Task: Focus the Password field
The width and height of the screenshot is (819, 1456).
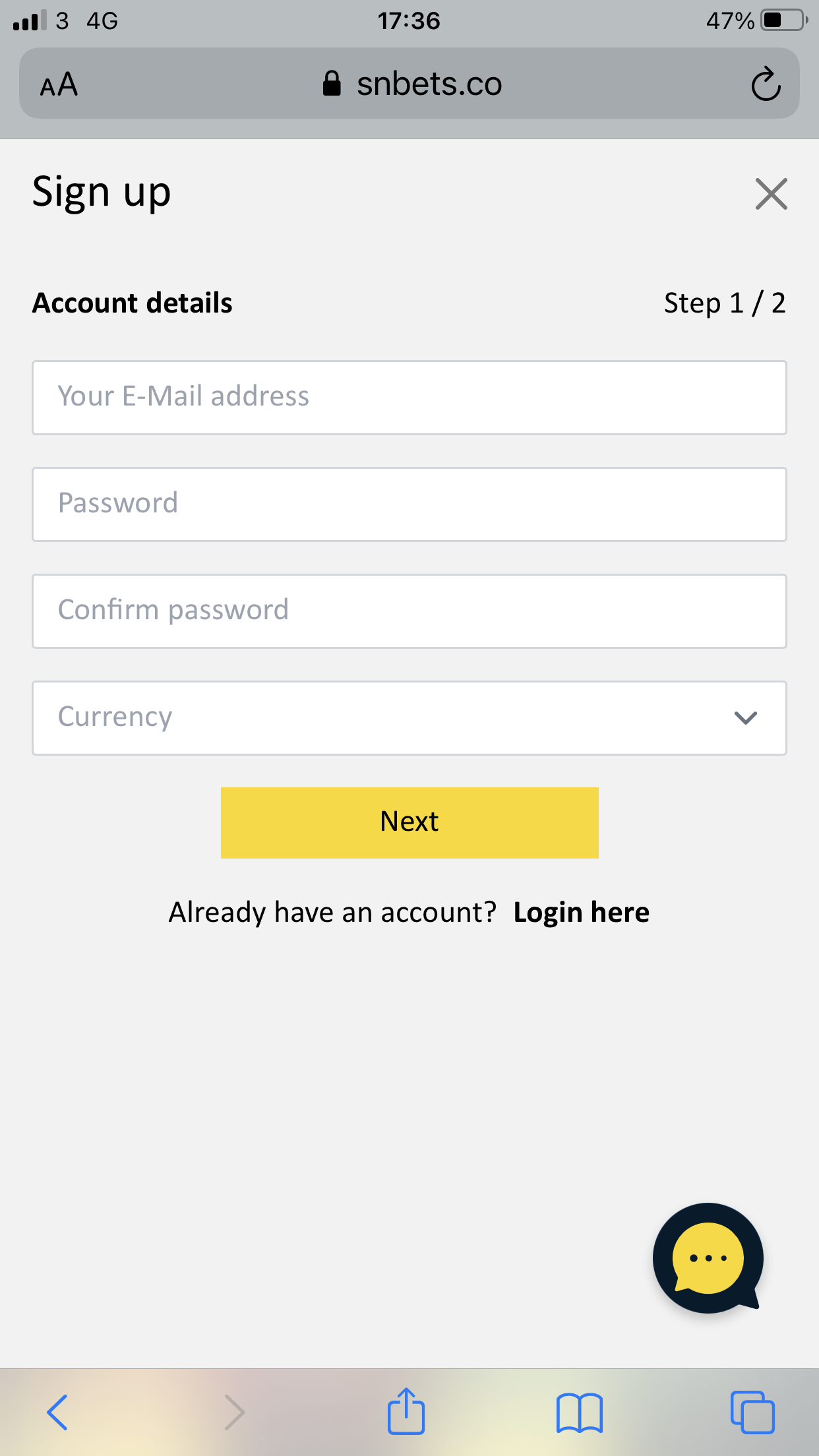Action: (409, 504)
